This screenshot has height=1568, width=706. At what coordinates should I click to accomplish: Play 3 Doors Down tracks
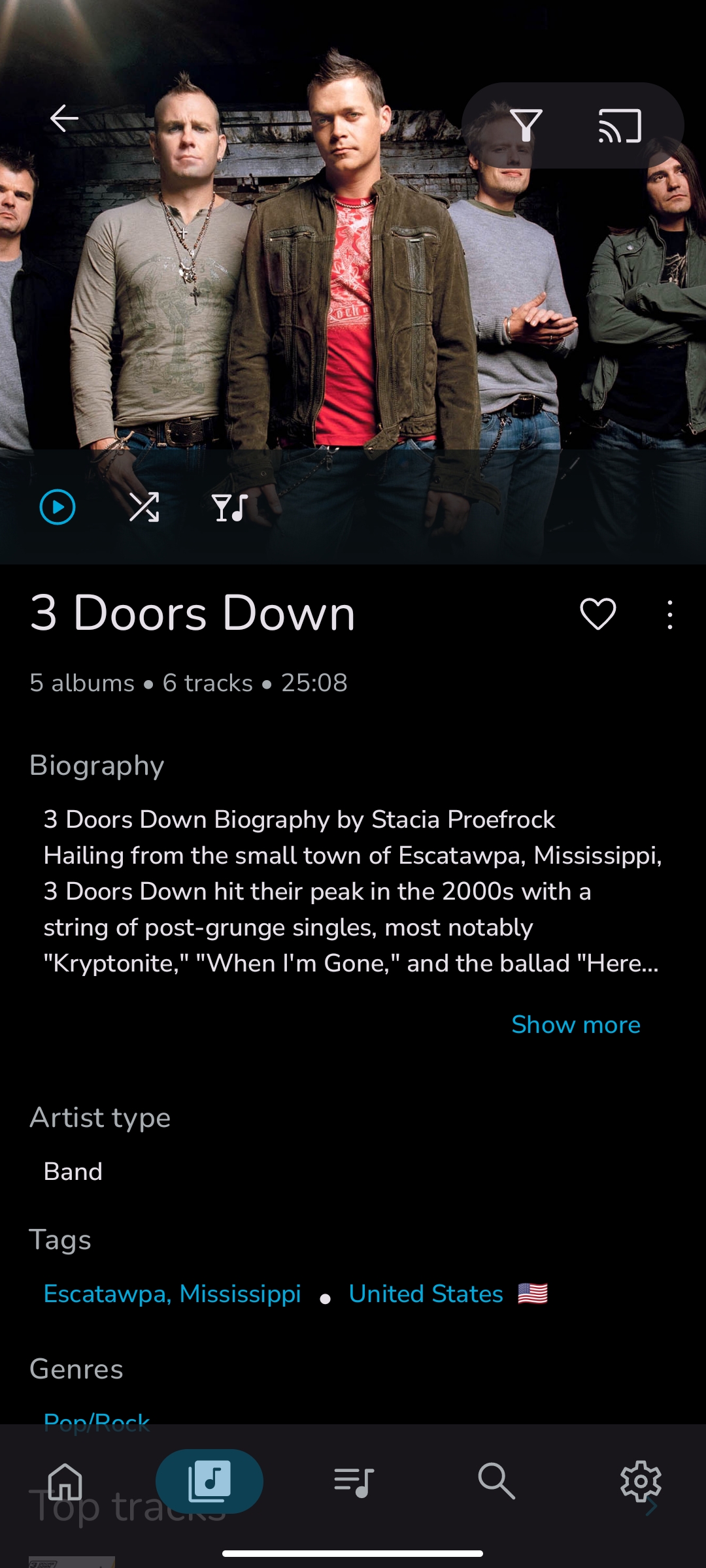(58, 507)
